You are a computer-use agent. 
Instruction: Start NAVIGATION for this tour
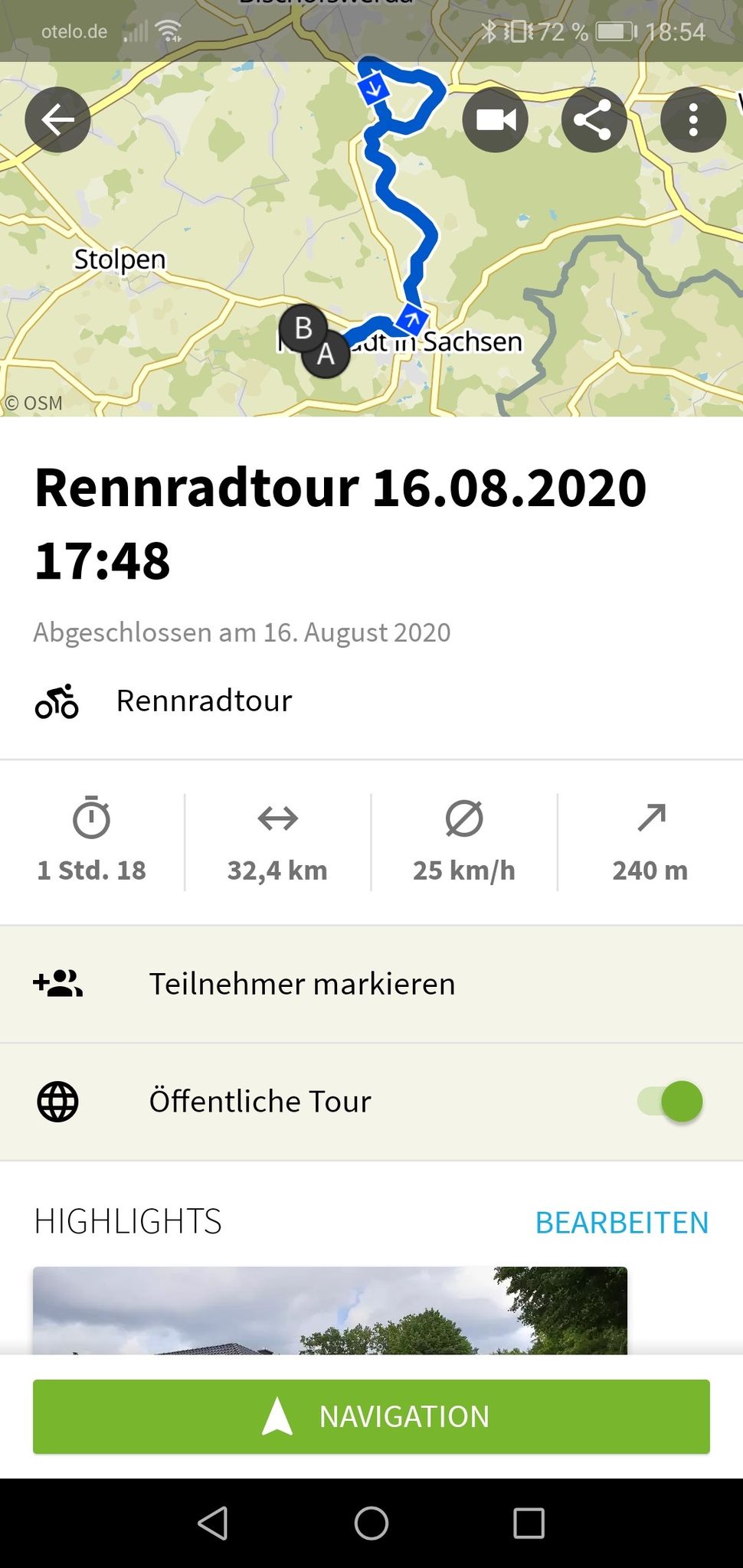pos(371,1416)
